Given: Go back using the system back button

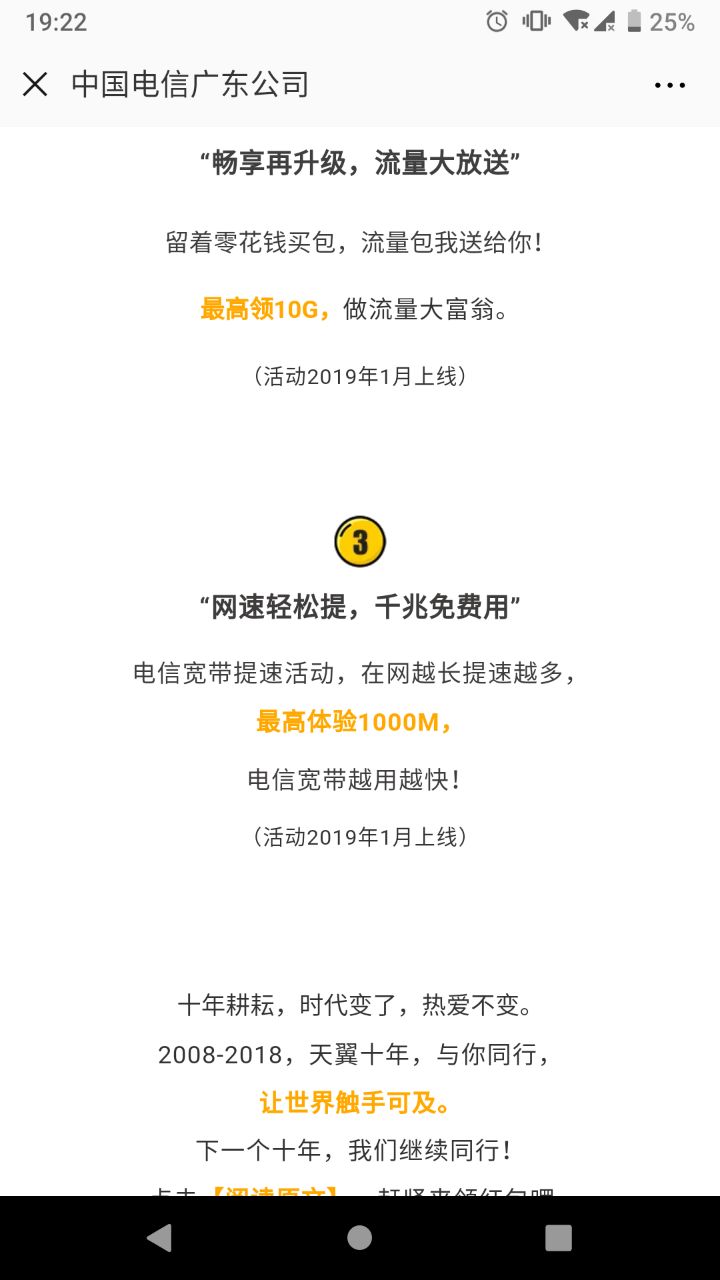Looking at the screenshot, I should pyautogui.click(x=159, y=1238).
